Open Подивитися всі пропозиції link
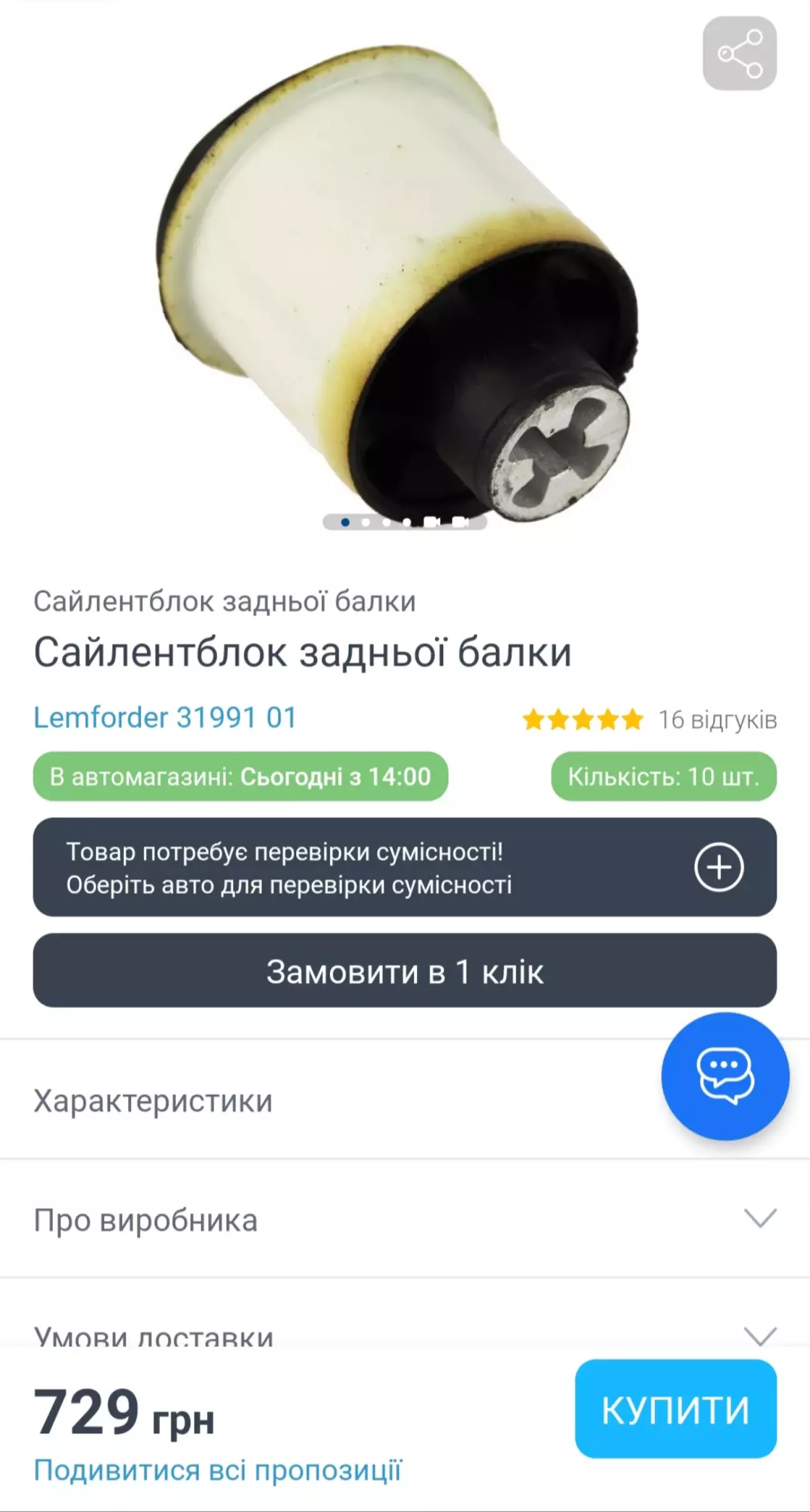The height and width of the screenshot is (1512, 810). (217, 1469)
